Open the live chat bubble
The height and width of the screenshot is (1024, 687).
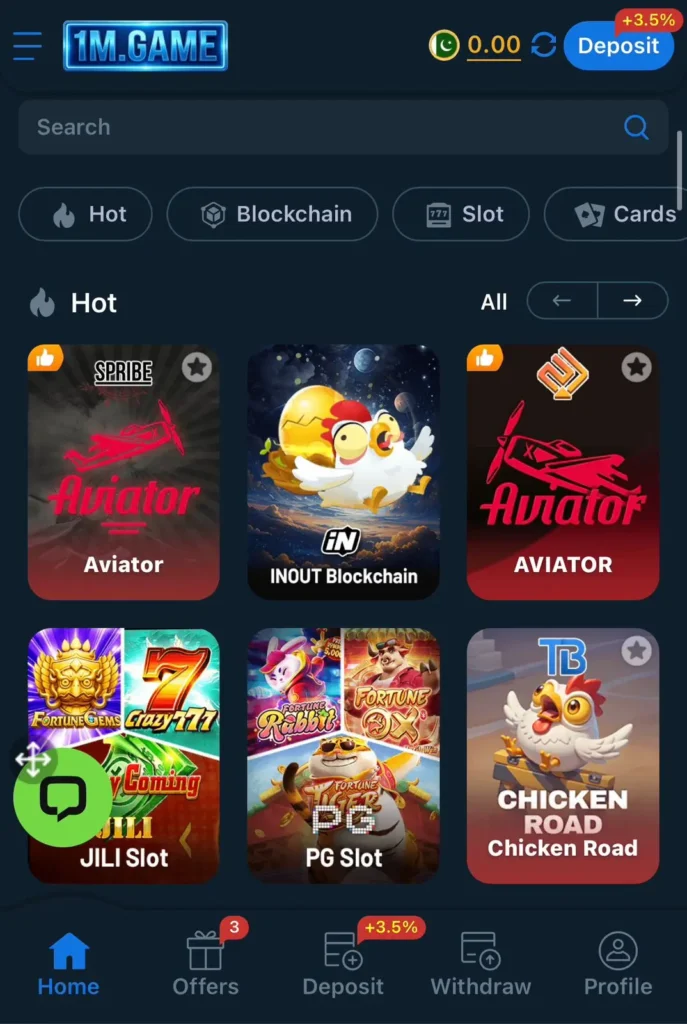coord(62,797)
